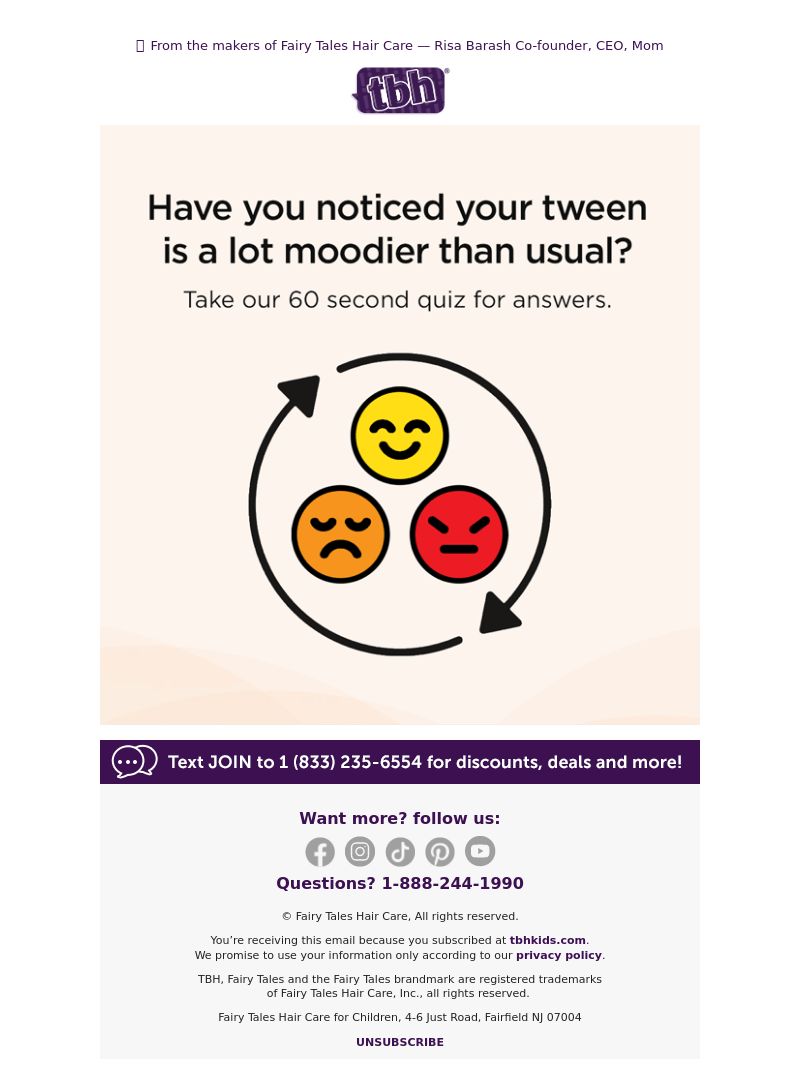Viewport: 800px width, 1079px height.
Task: Visit the Facebook page
Action: pyautogui.click(x=320, y=852)
